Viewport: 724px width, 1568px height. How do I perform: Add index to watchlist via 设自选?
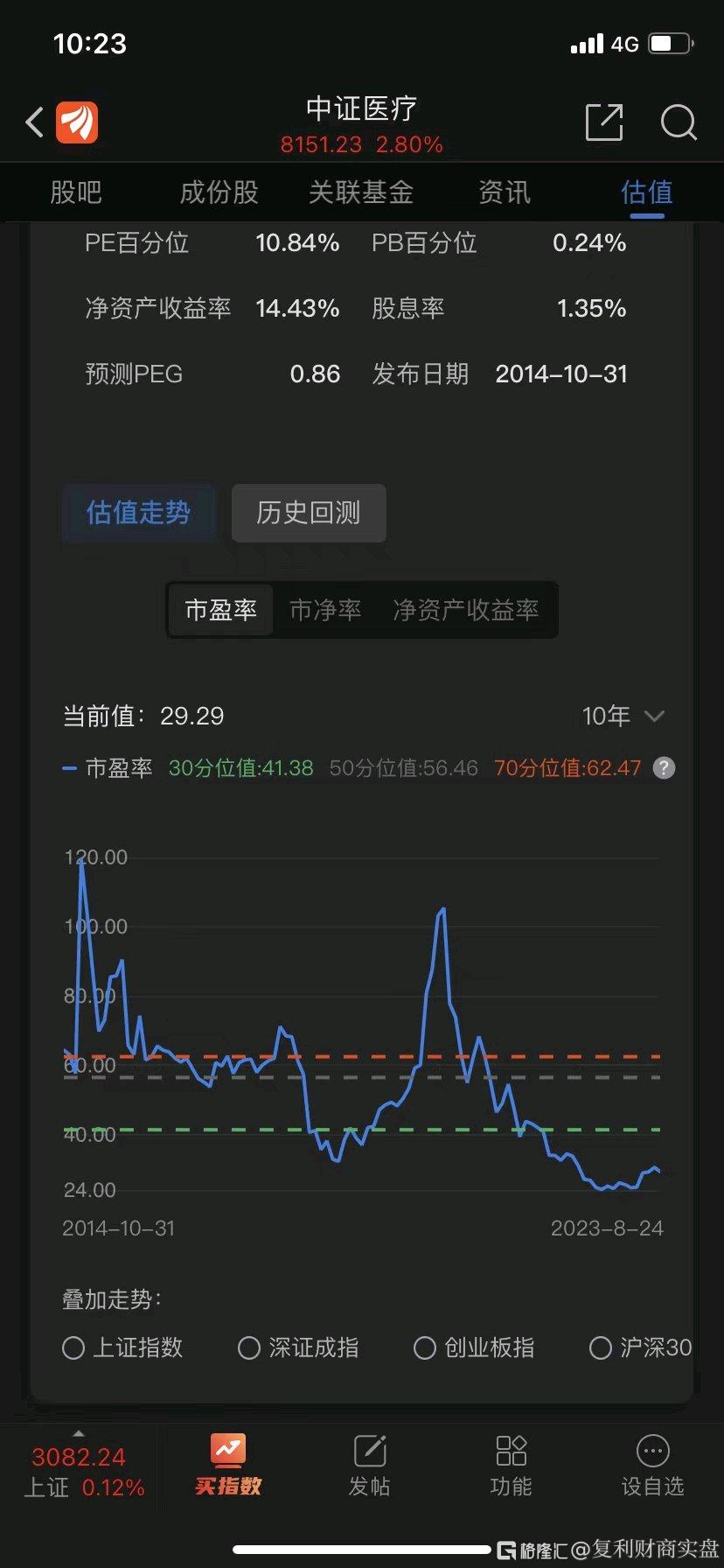pos(652,1466)
